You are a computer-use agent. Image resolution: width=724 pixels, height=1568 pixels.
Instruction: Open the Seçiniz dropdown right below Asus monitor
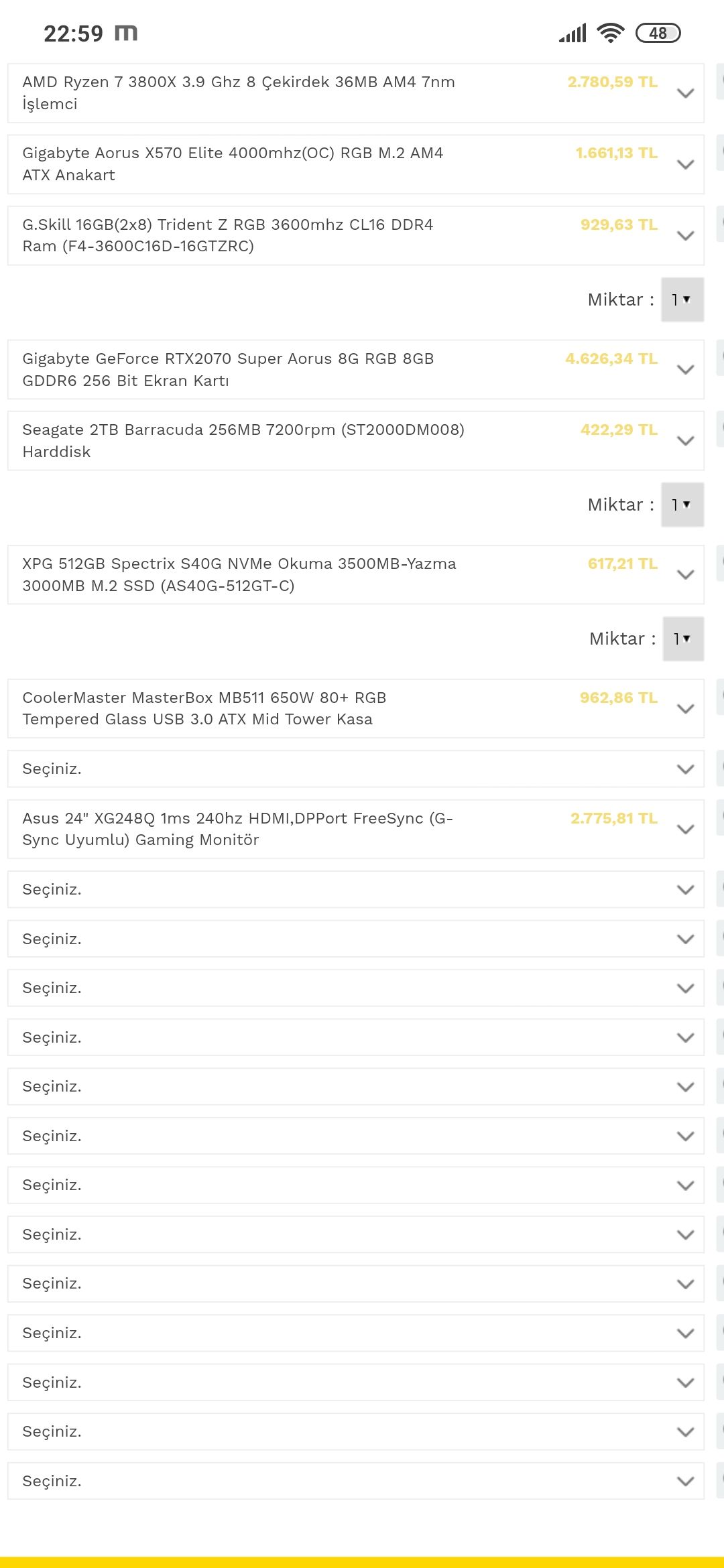click(355, 889)
